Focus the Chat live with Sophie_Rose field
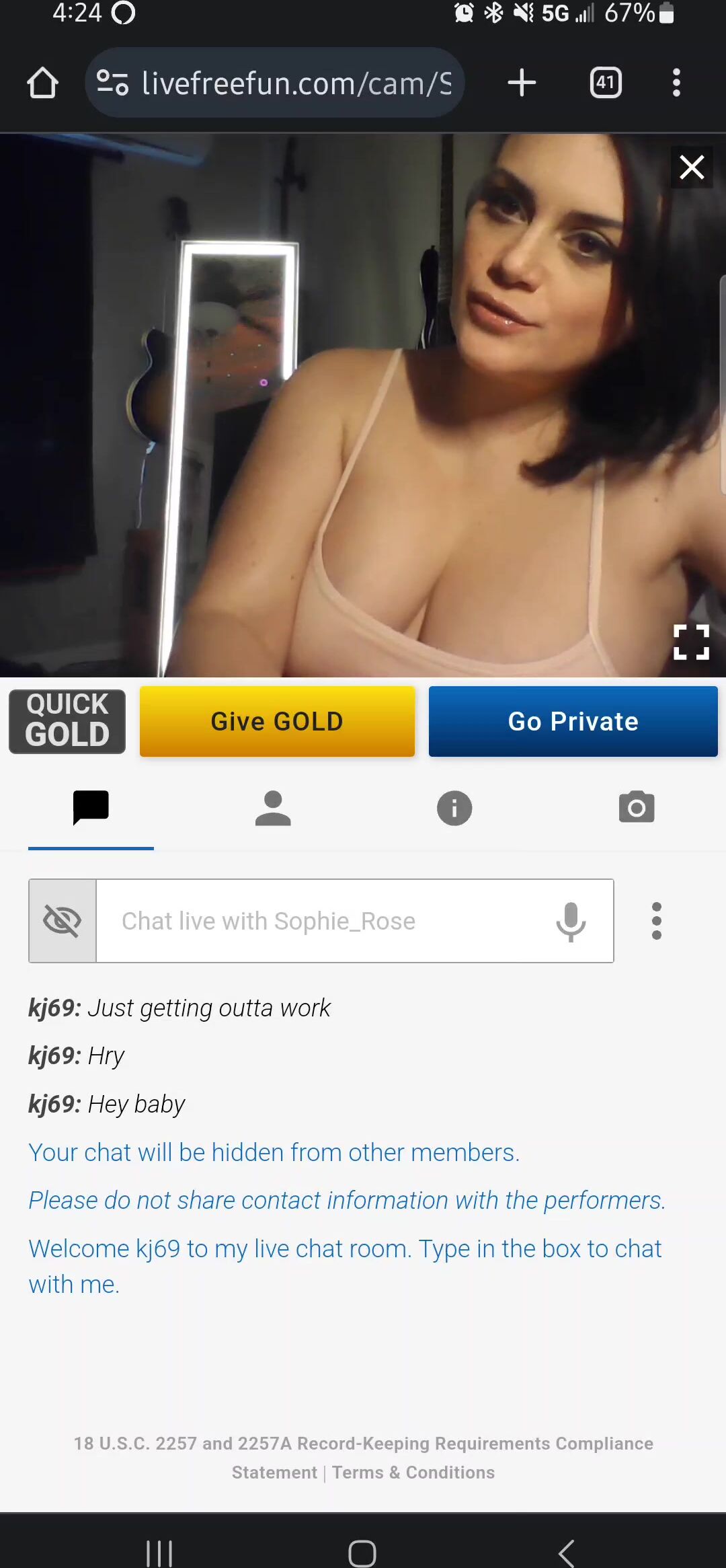 click(323, 920)
